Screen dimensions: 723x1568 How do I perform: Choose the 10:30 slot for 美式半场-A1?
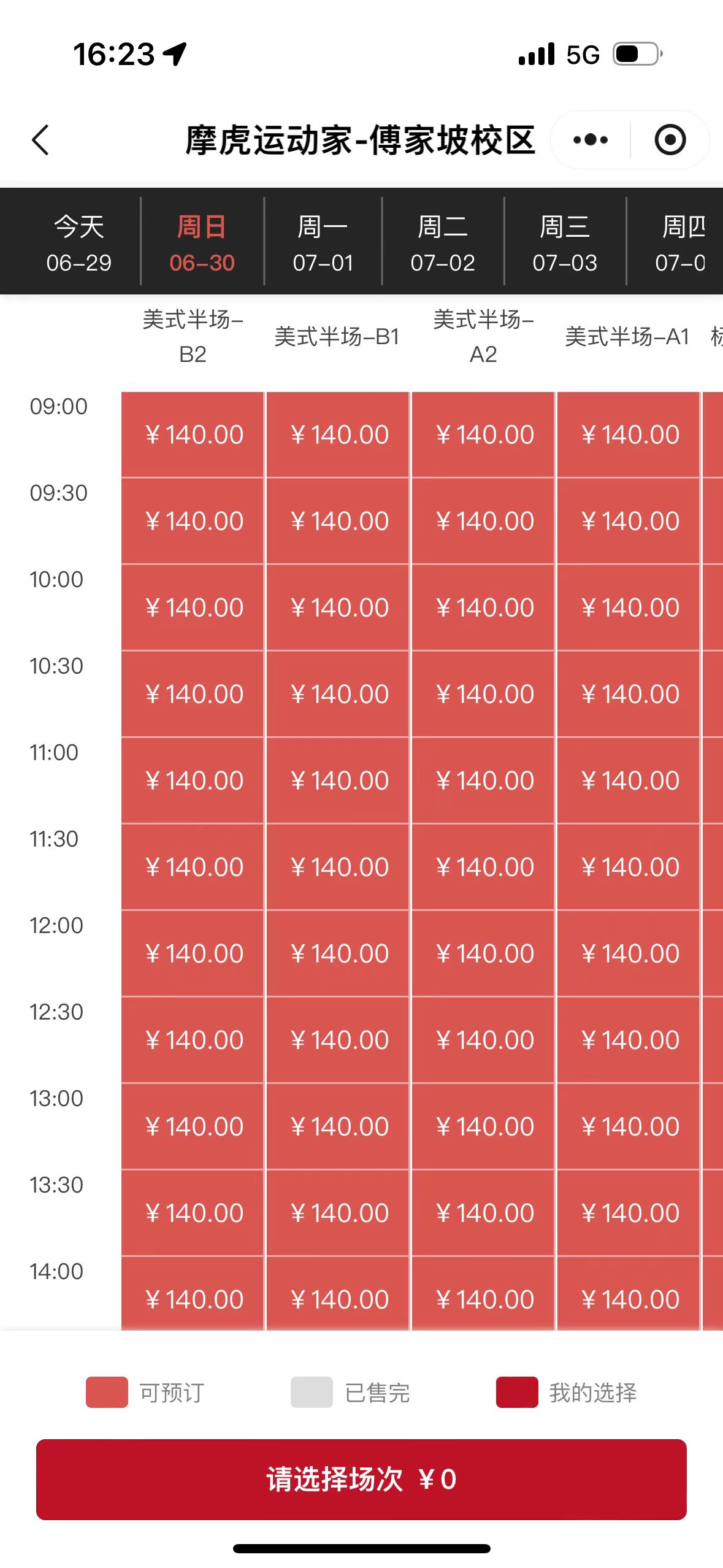(x=629, y=694)
